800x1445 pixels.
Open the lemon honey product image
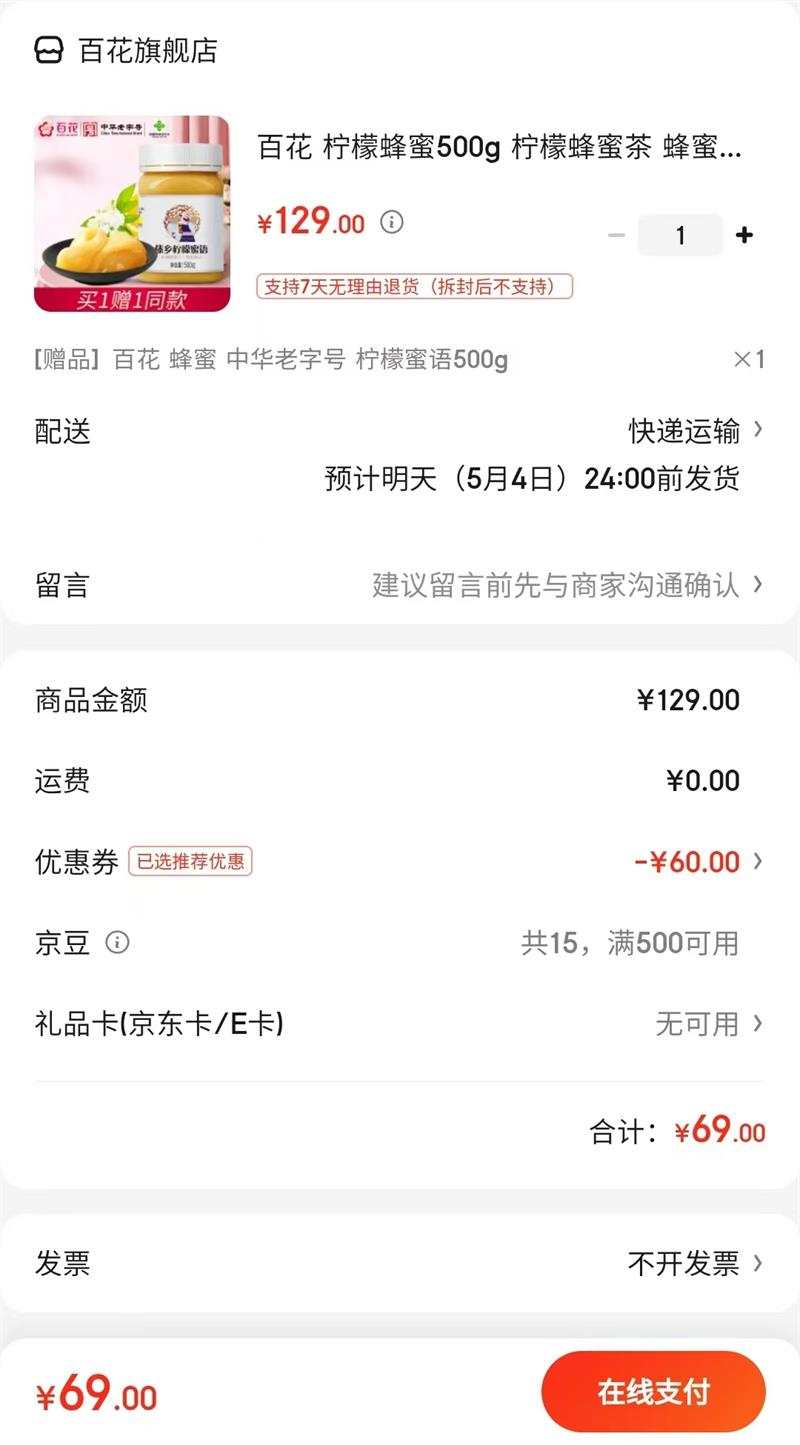(x=132, y=213)
